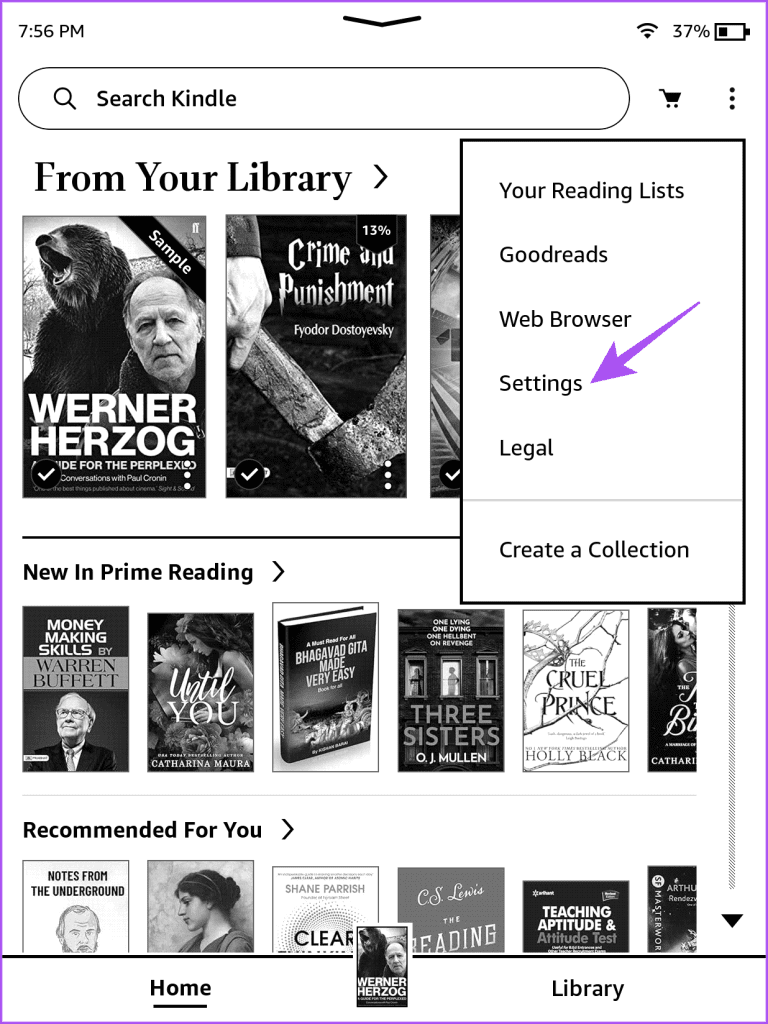Open Three Sisters by O. J. Mullen

[450, 690]
